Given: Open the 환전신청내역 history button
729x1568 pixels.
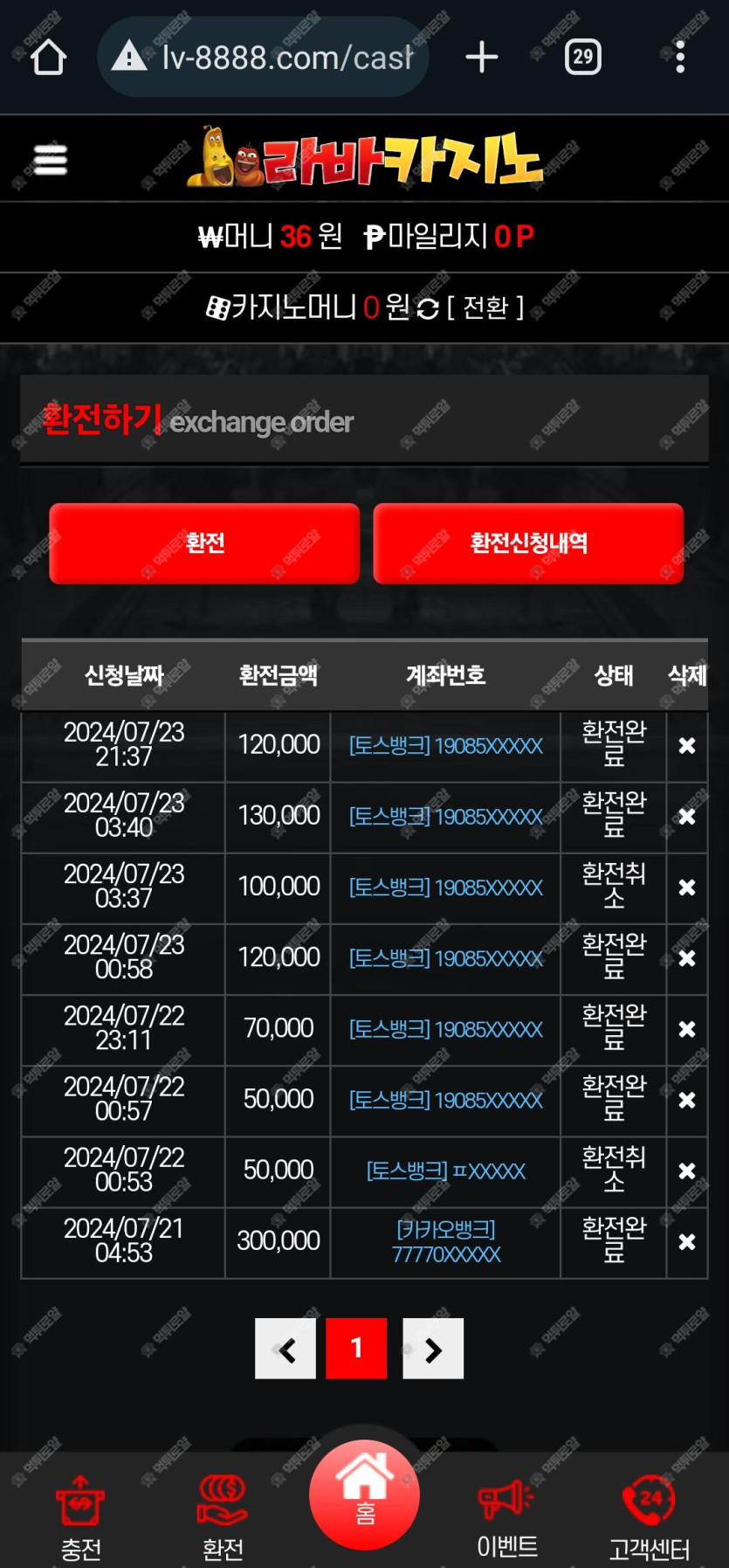Looking at the screenshot, I should (x=528, y=543).
